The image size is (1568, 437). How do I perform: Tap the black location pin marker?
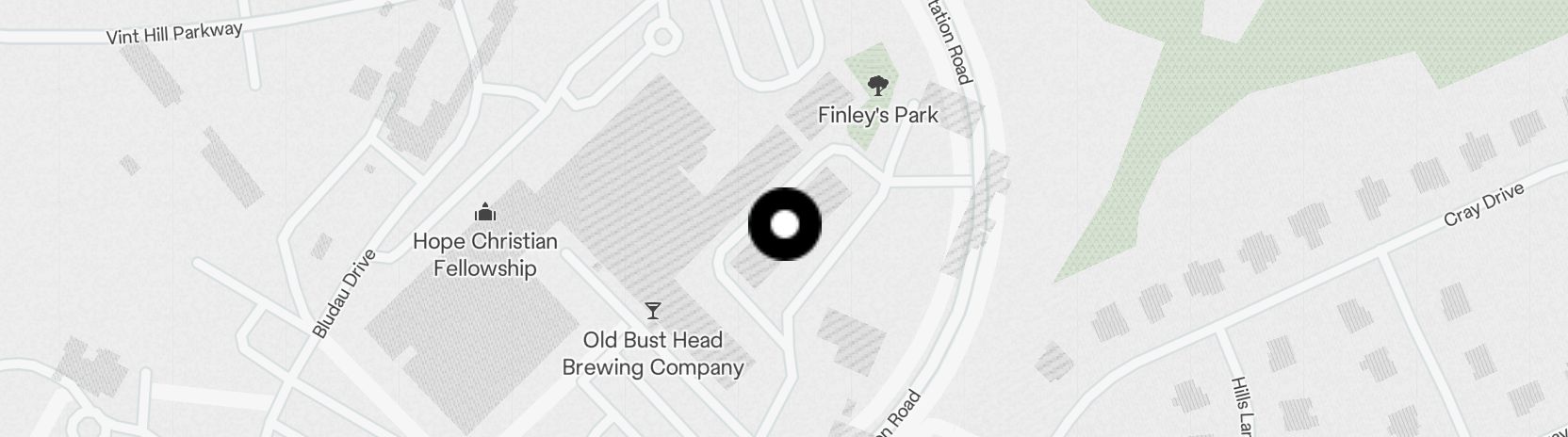[x=784, y=224]
